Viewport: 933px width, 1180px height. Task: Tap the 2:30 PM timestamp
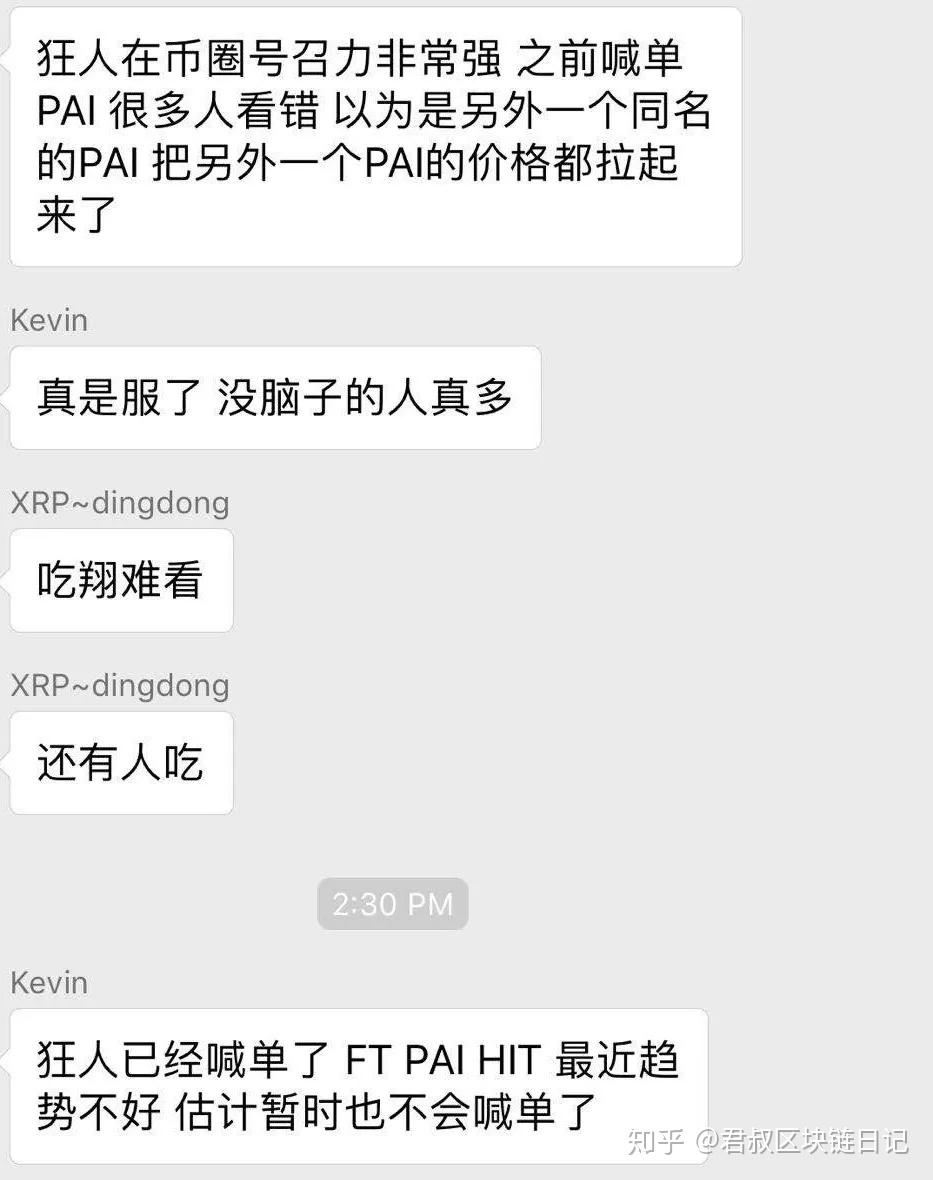pos(392,903)
